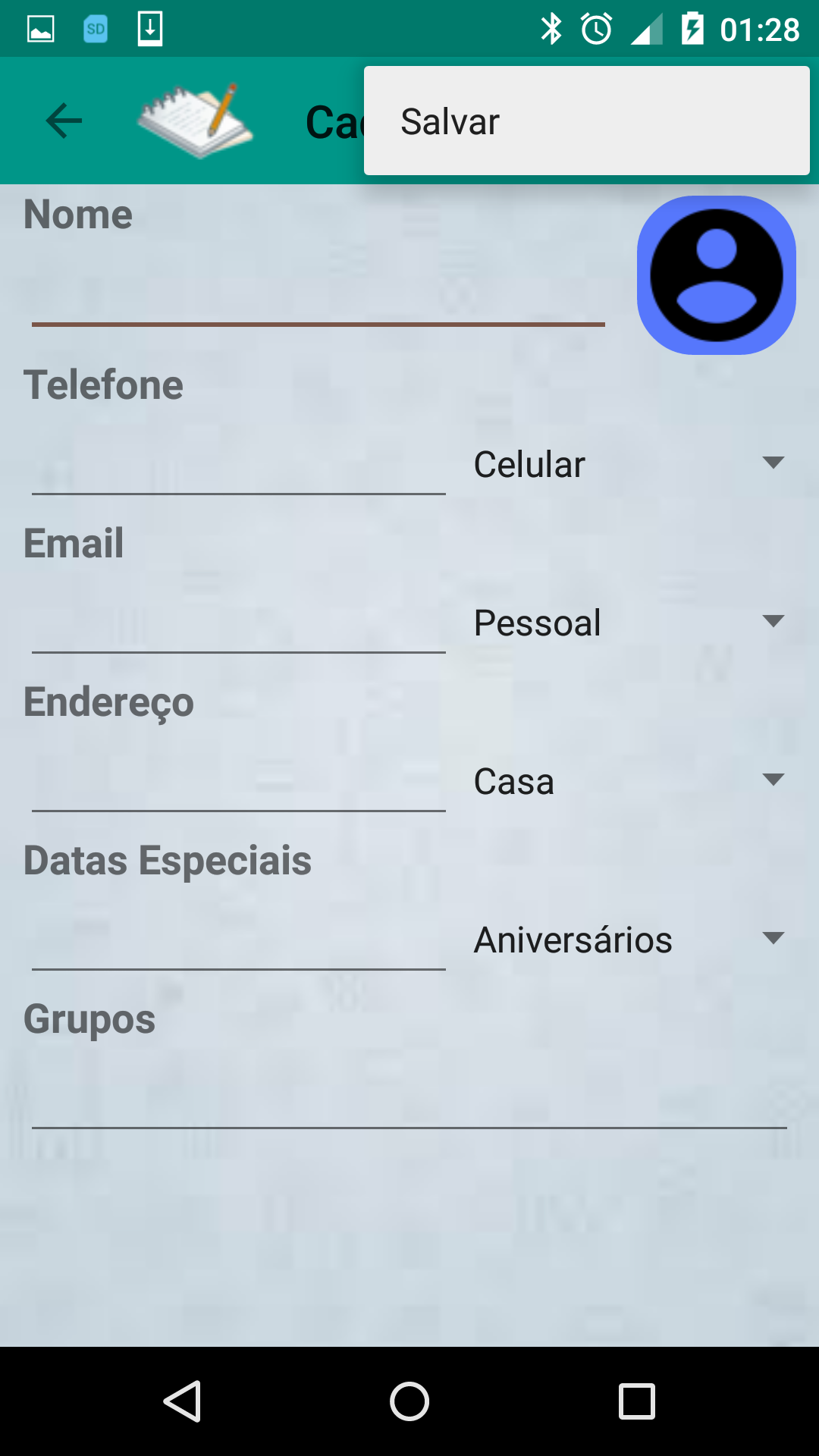Click the back arrow icon
Image resolution: width=819 pixels, height=1456 pixels.
(64, 120)
